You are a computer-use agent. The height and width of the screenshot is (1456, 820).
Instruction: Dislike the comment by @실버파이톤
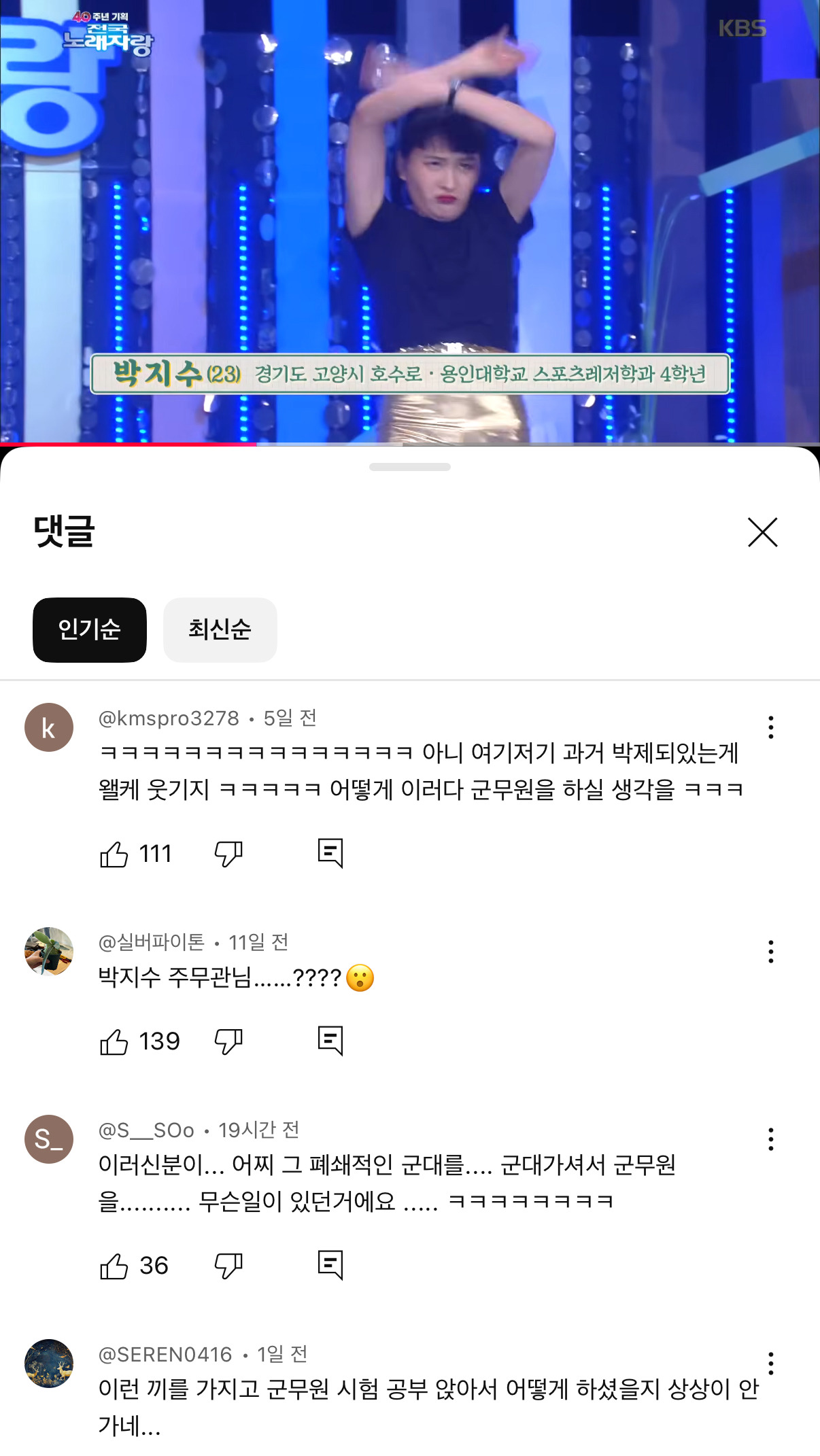(228, 1042)
